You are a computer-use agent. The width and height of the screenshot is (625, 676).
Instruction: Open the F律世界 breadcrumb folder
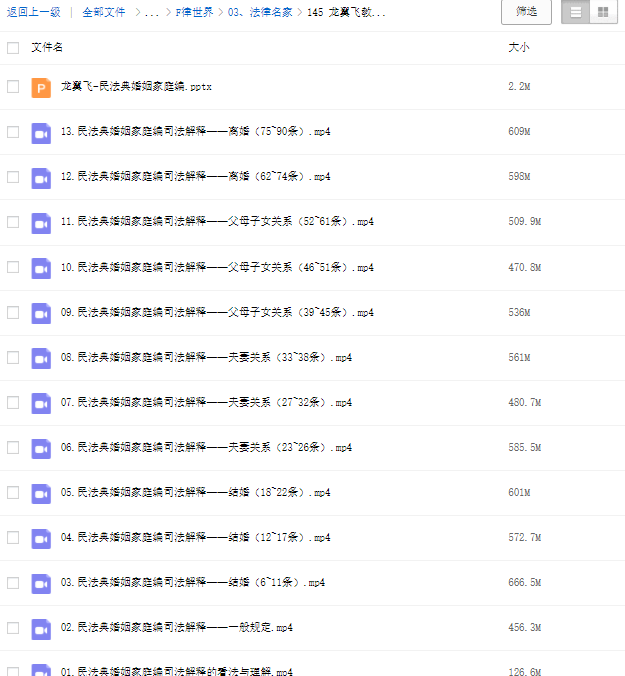point(194,12)
